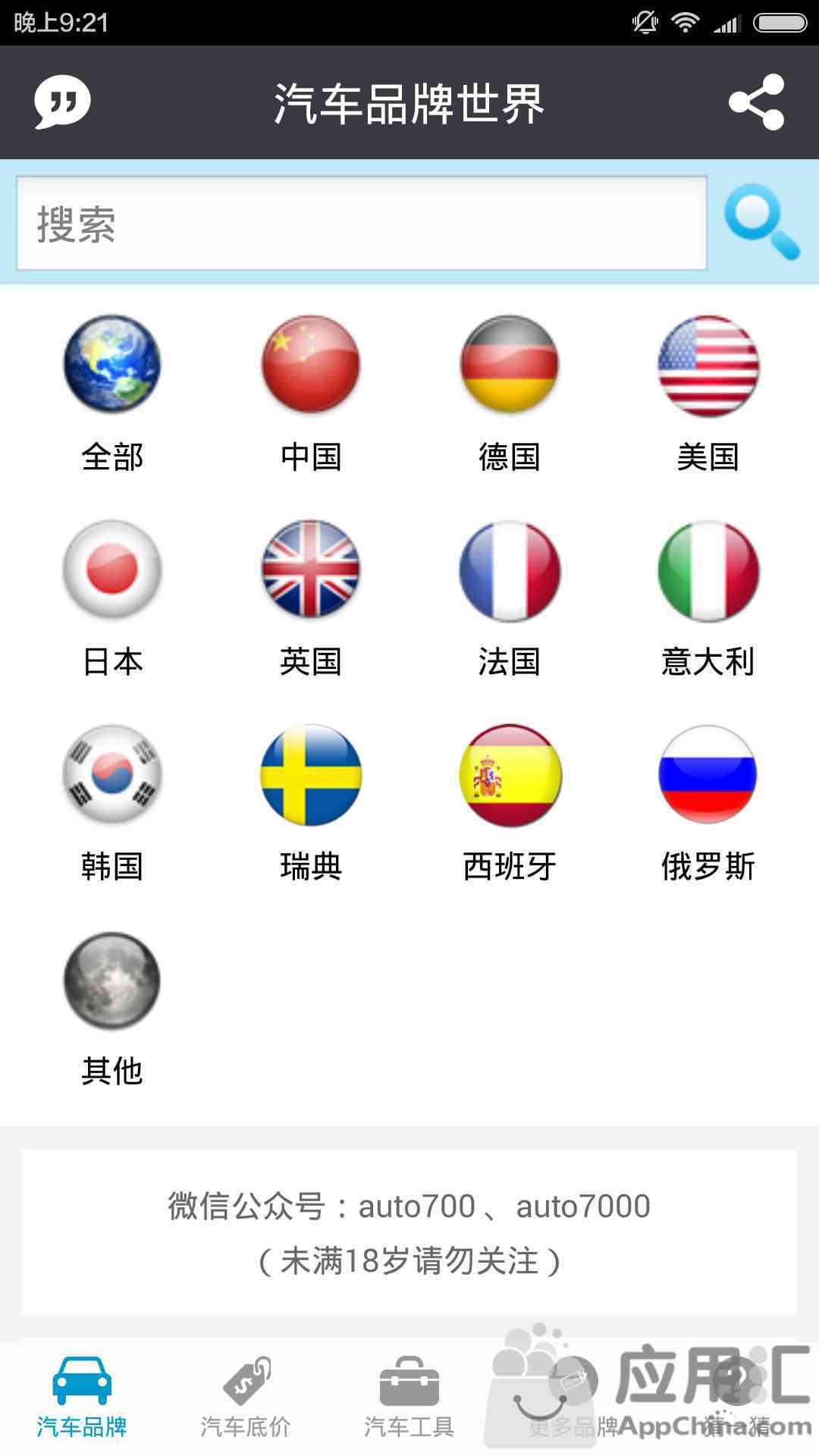Tap the blue magnifier search button
819x1456 pixels.
[761, 222]
